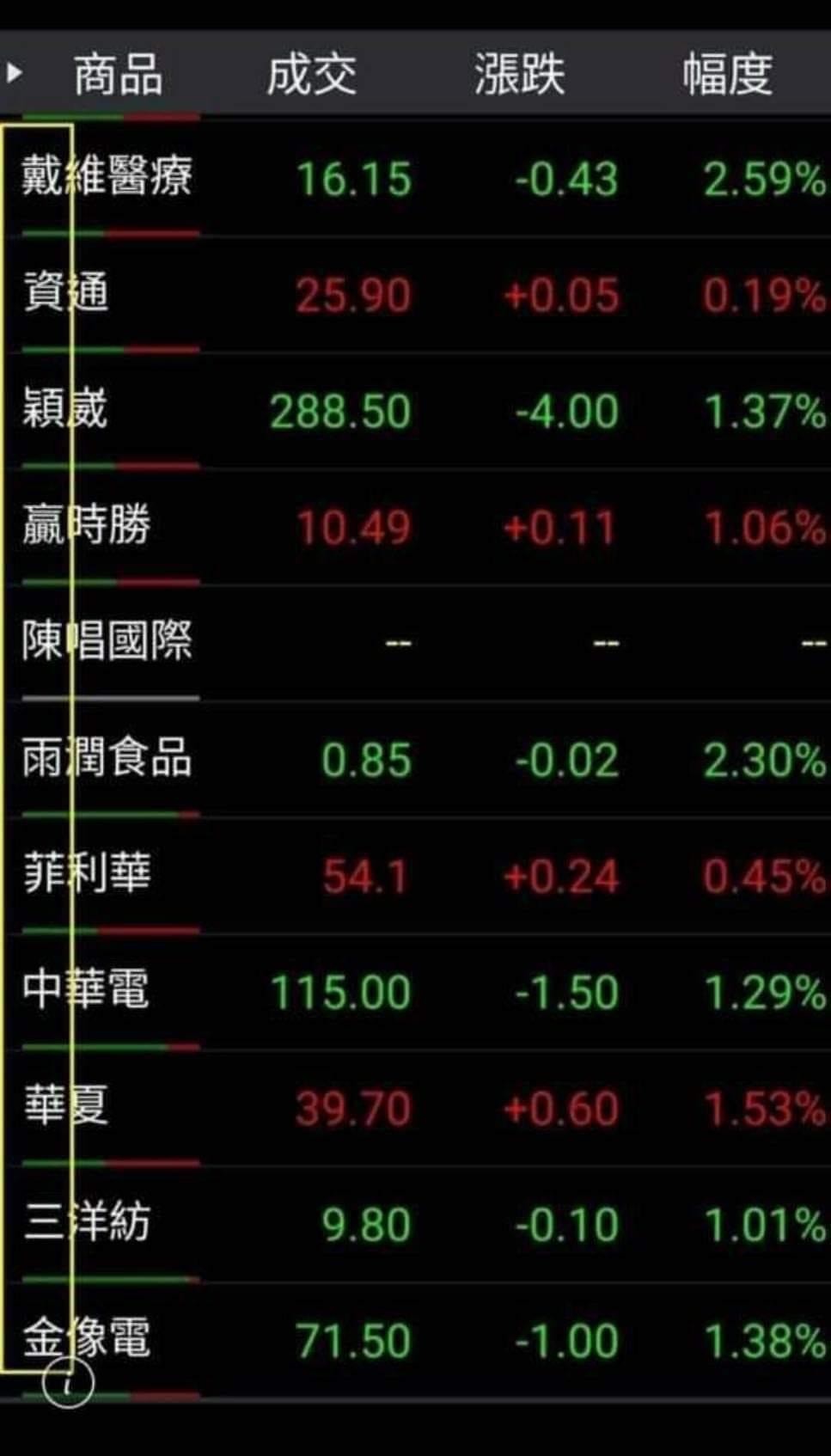Select the 贏時勝 row
The width and height of the screenshot is (831, 1456).
click(x=415, y=526)
